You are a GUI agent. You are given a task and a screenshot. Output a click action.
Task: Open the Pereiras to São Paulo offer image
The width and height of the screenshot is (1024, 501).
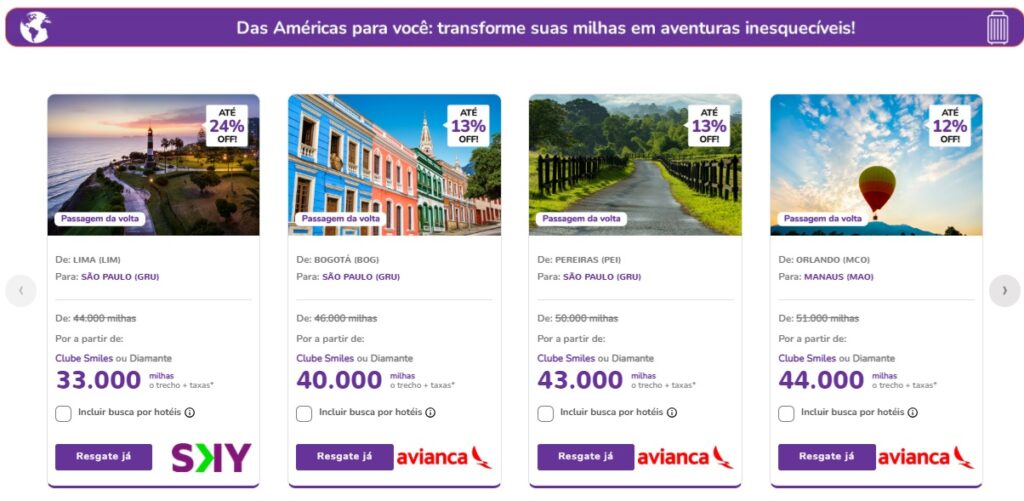tap(635, 165)
